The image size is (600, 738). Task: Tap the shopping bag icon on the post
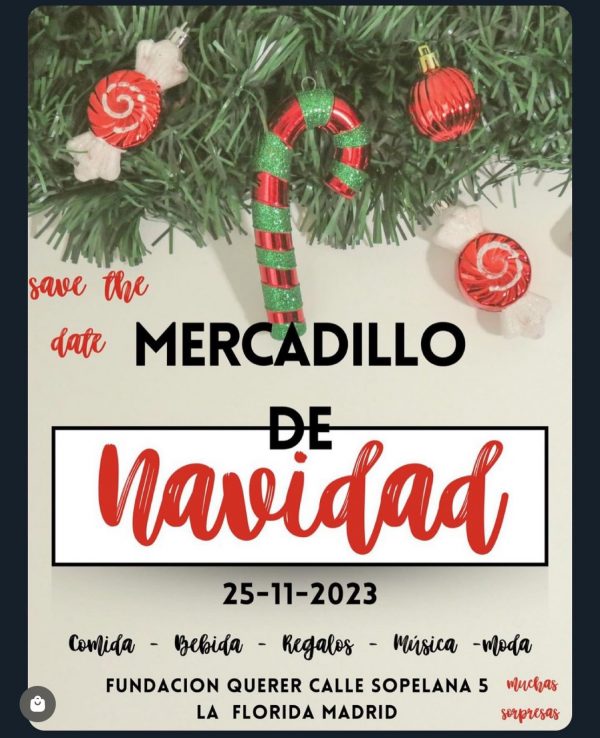click(38, 704)
